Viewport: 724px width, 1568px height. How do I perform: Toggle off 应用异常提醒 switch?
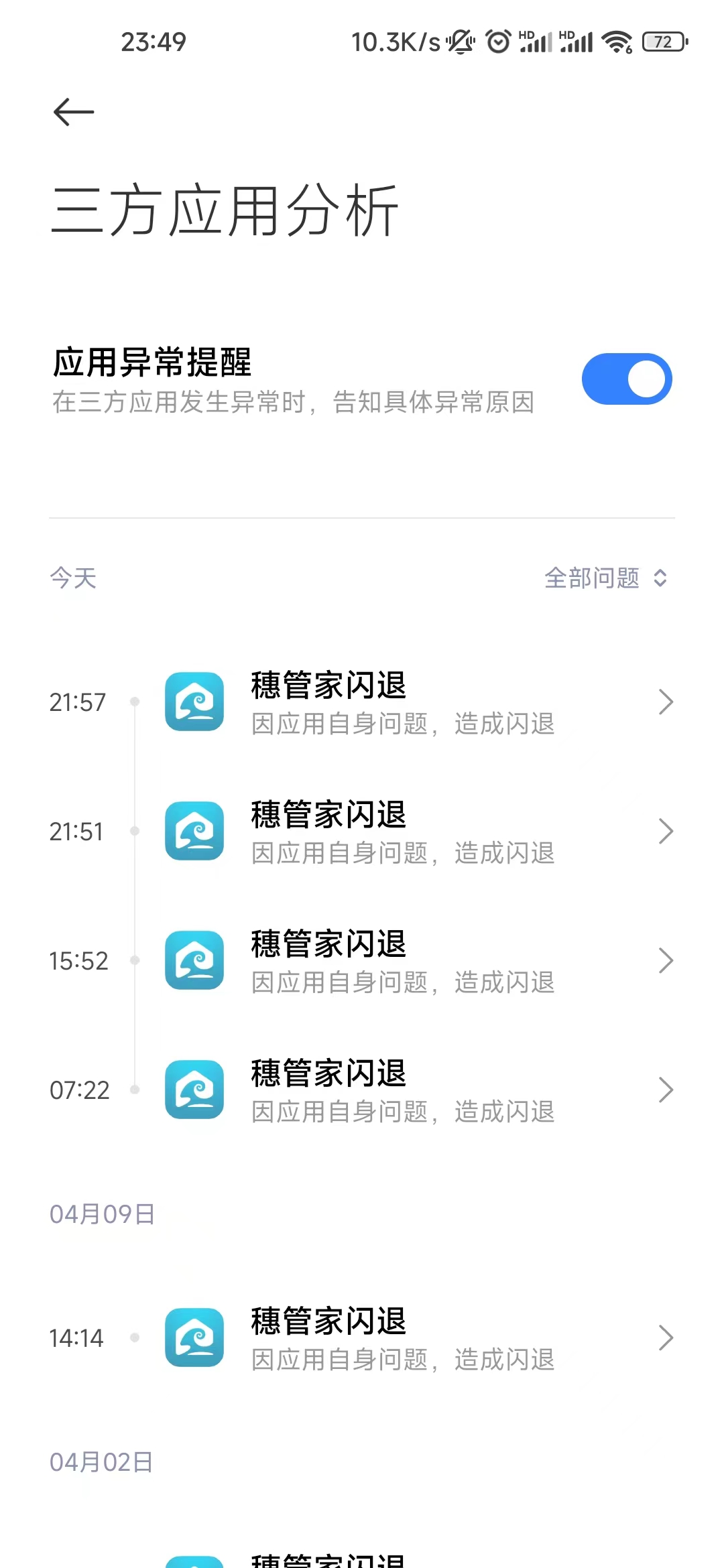(627, 379)
